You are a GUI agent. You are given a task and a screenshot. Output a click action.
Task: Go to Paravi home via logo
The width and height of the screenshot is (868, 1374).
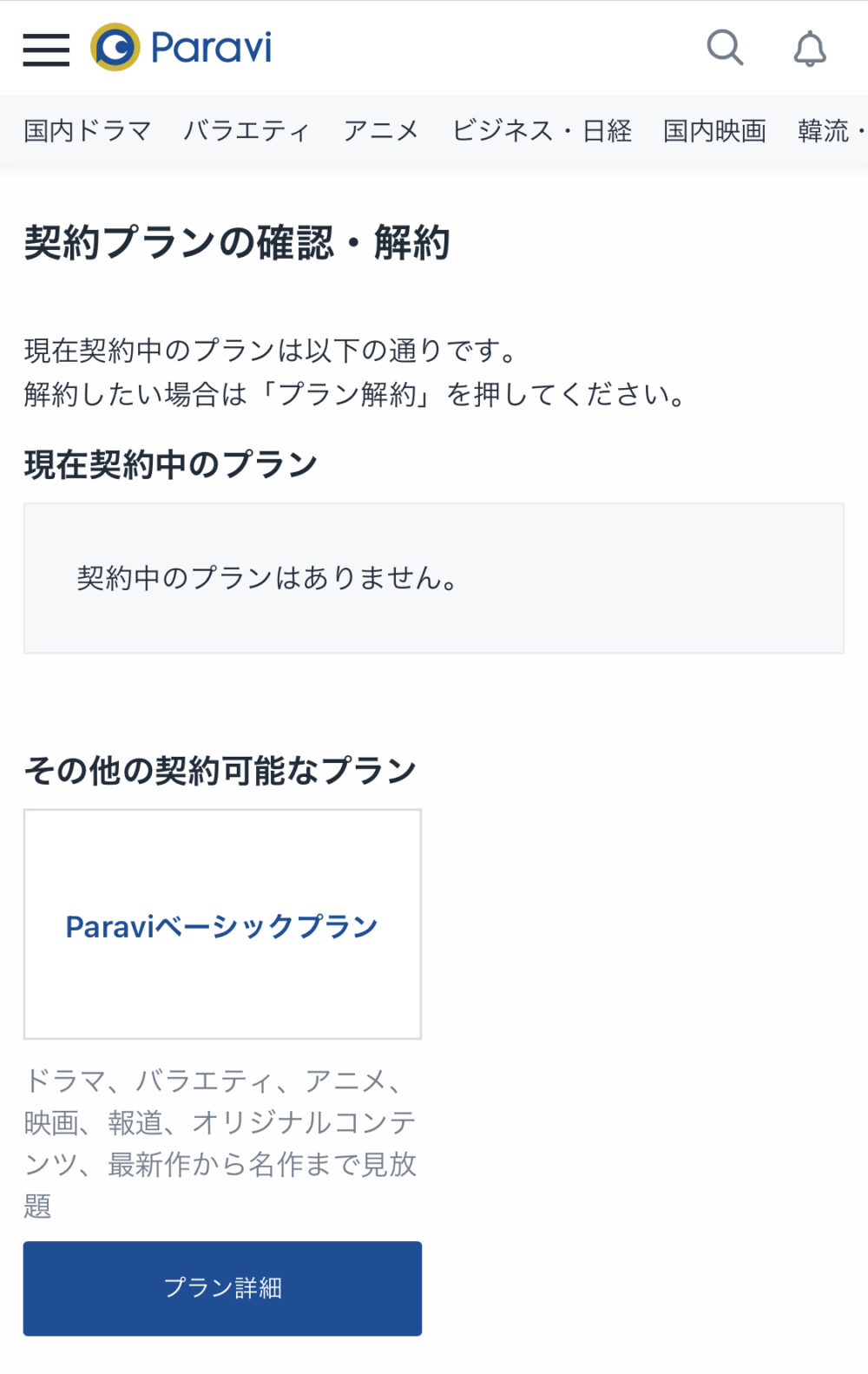point(181,48)
